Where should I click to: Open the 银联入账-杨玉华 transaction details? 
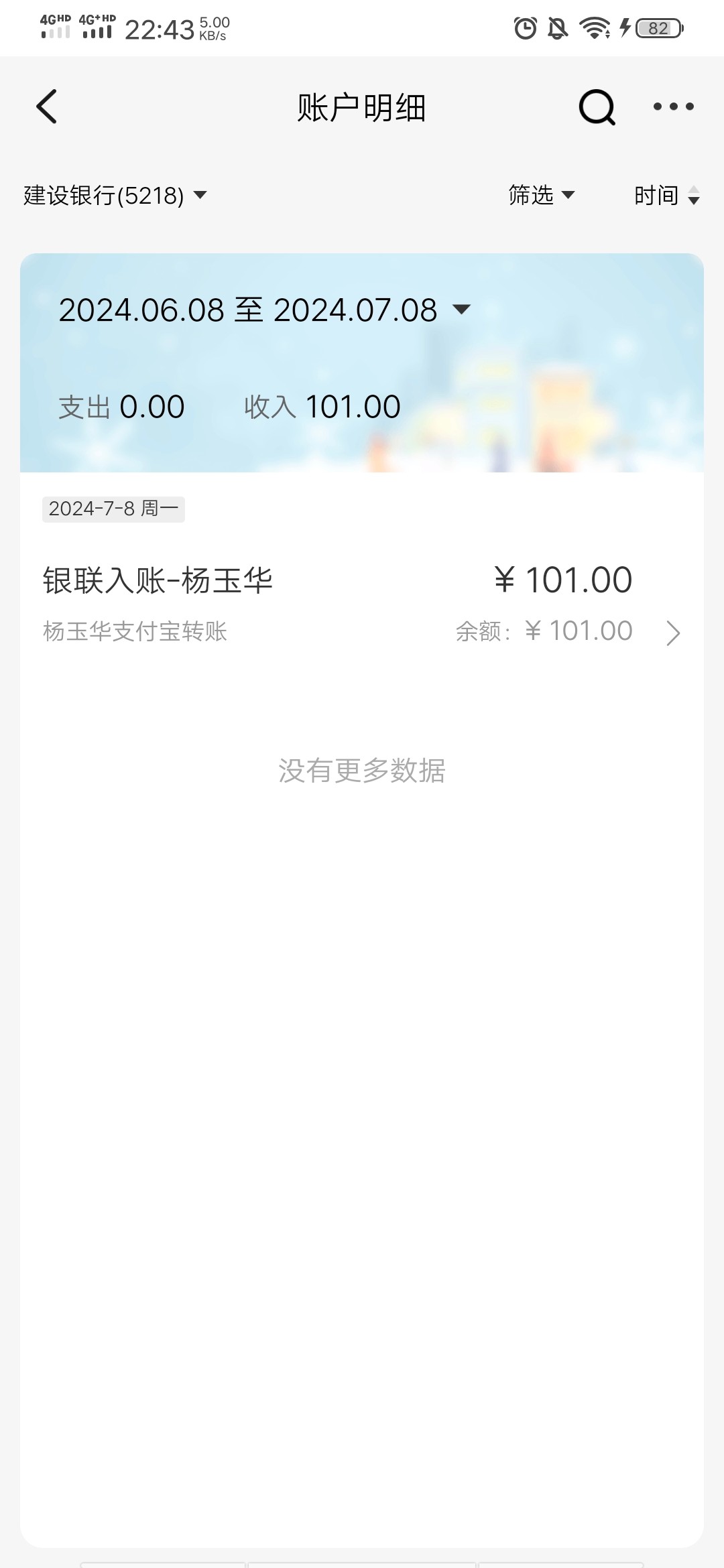point(362,603)
